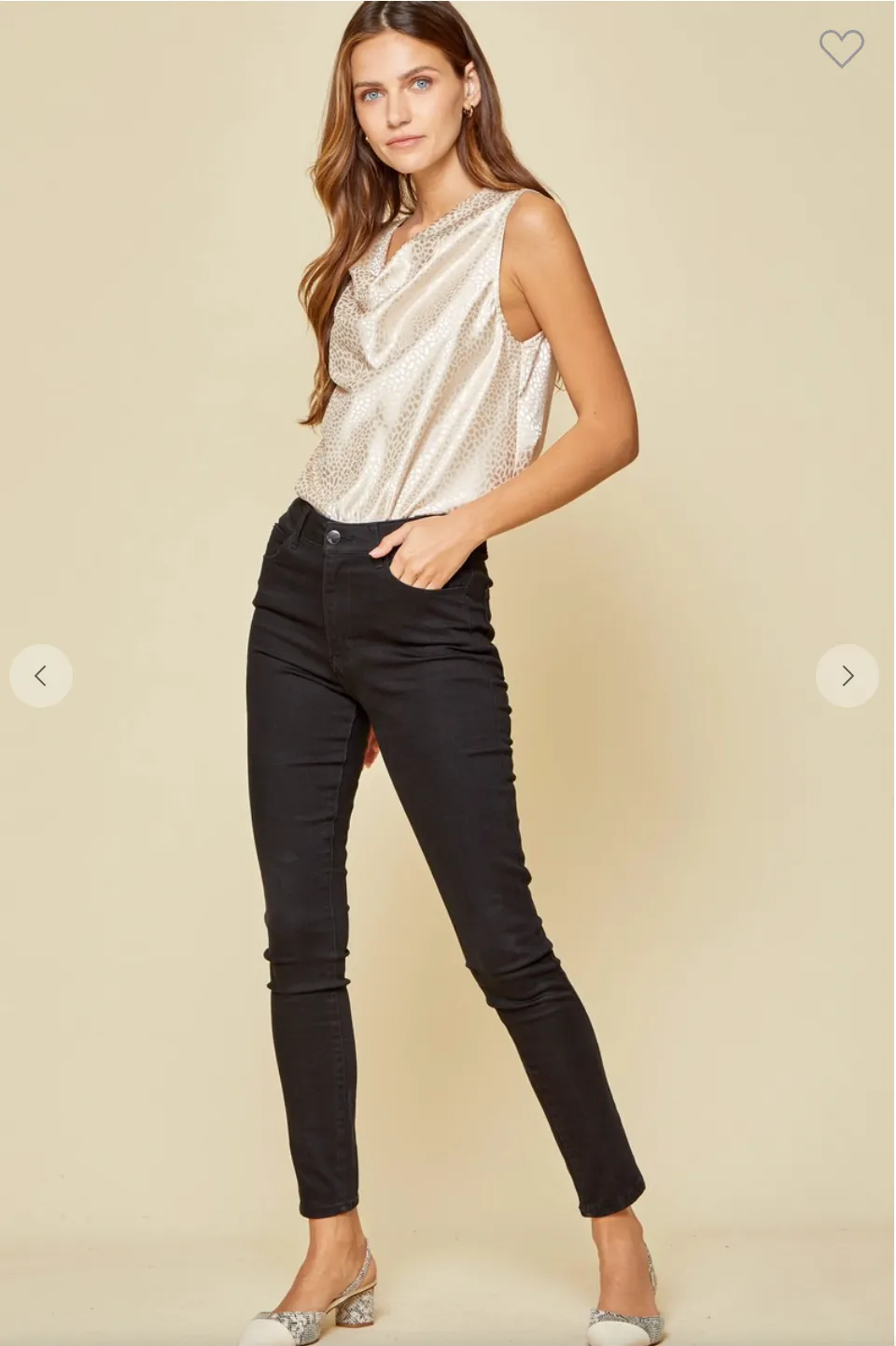Image resolution: width=896 pixels, height=1346 pixels.
Task: Add this product to wishlist with heart
Action: pyautogui.click(x=841, y=49)
